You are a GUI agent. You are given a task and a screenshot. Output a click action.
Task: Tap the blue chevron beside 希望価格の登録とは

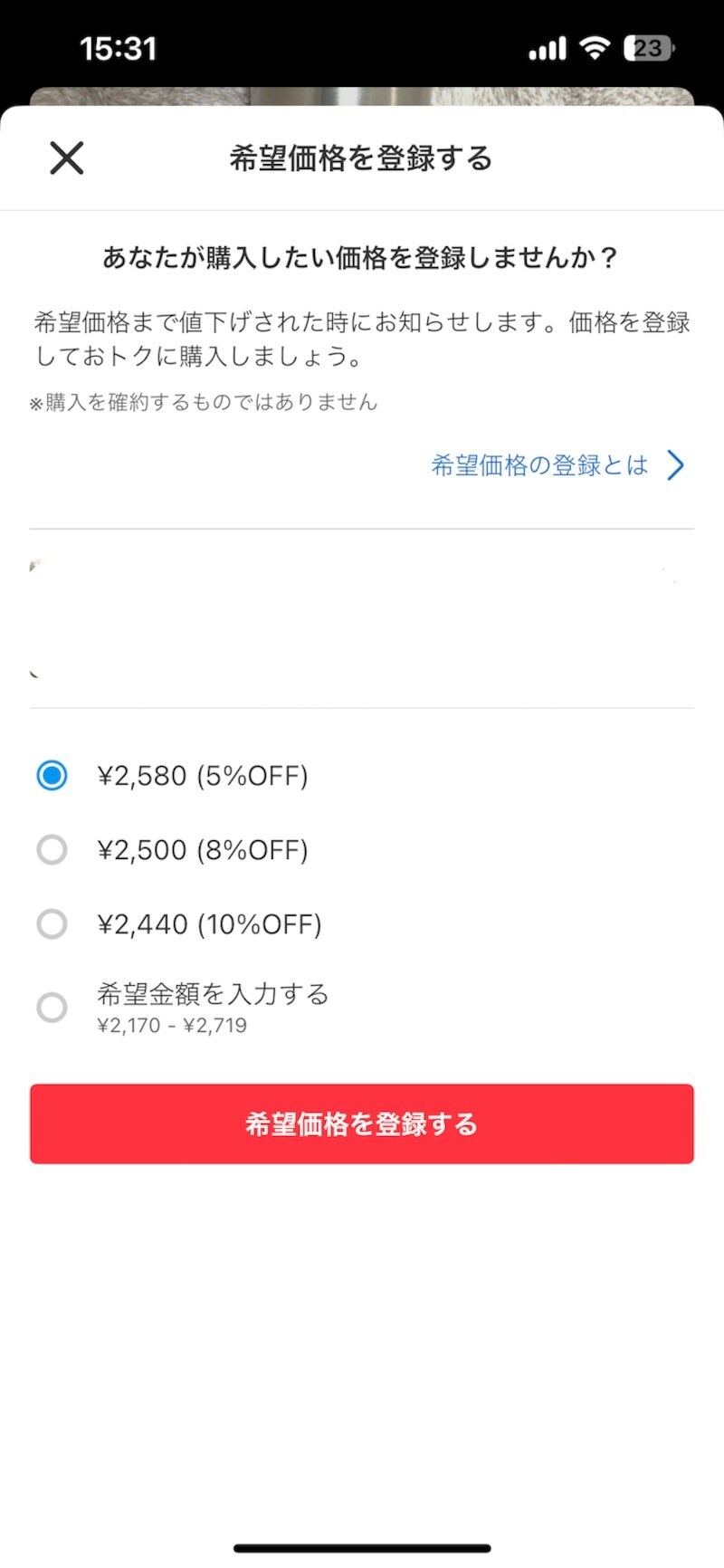675,465
